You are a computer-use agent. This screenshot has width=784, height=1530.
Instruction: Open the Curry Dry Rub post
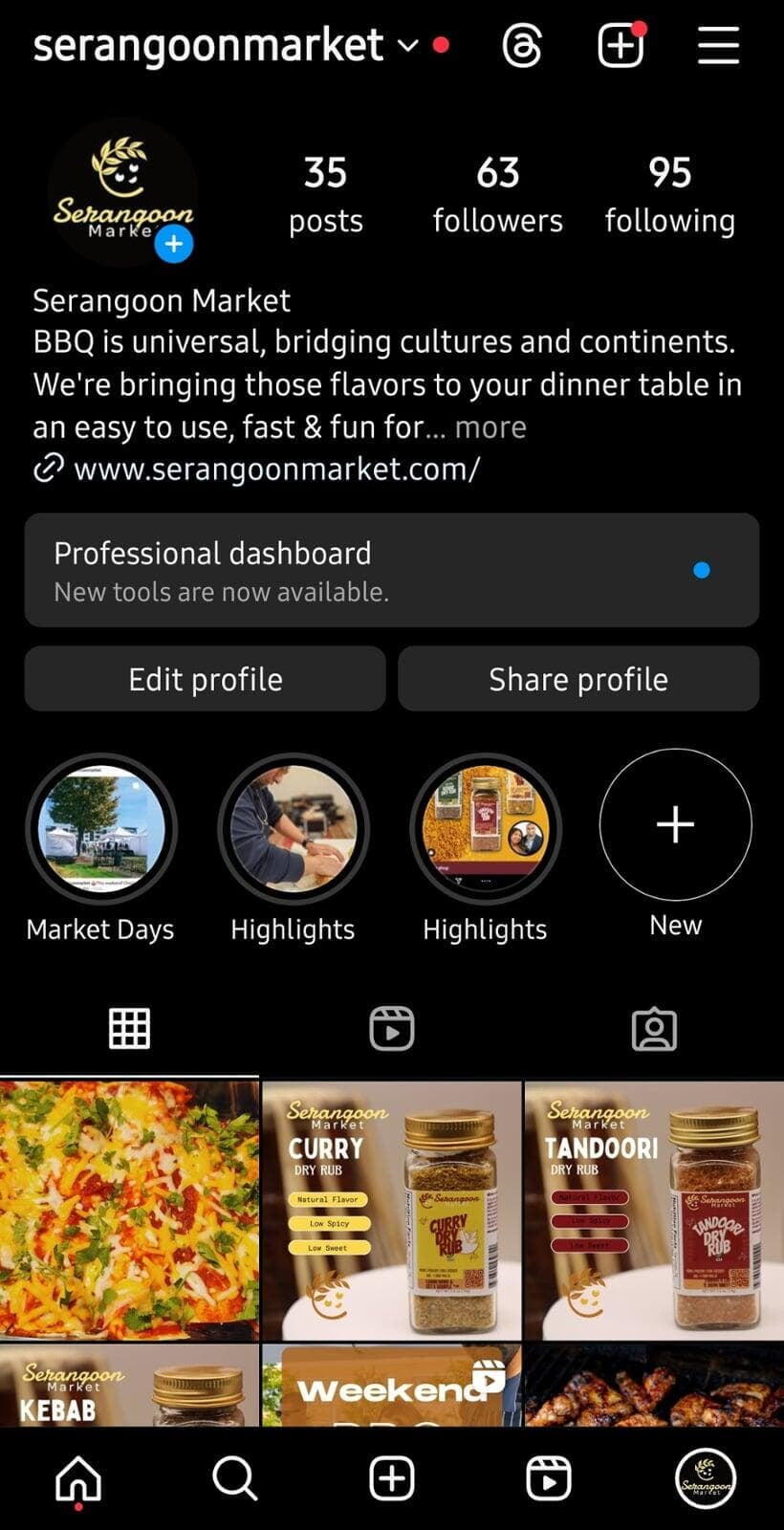(x=392, y=1210)
